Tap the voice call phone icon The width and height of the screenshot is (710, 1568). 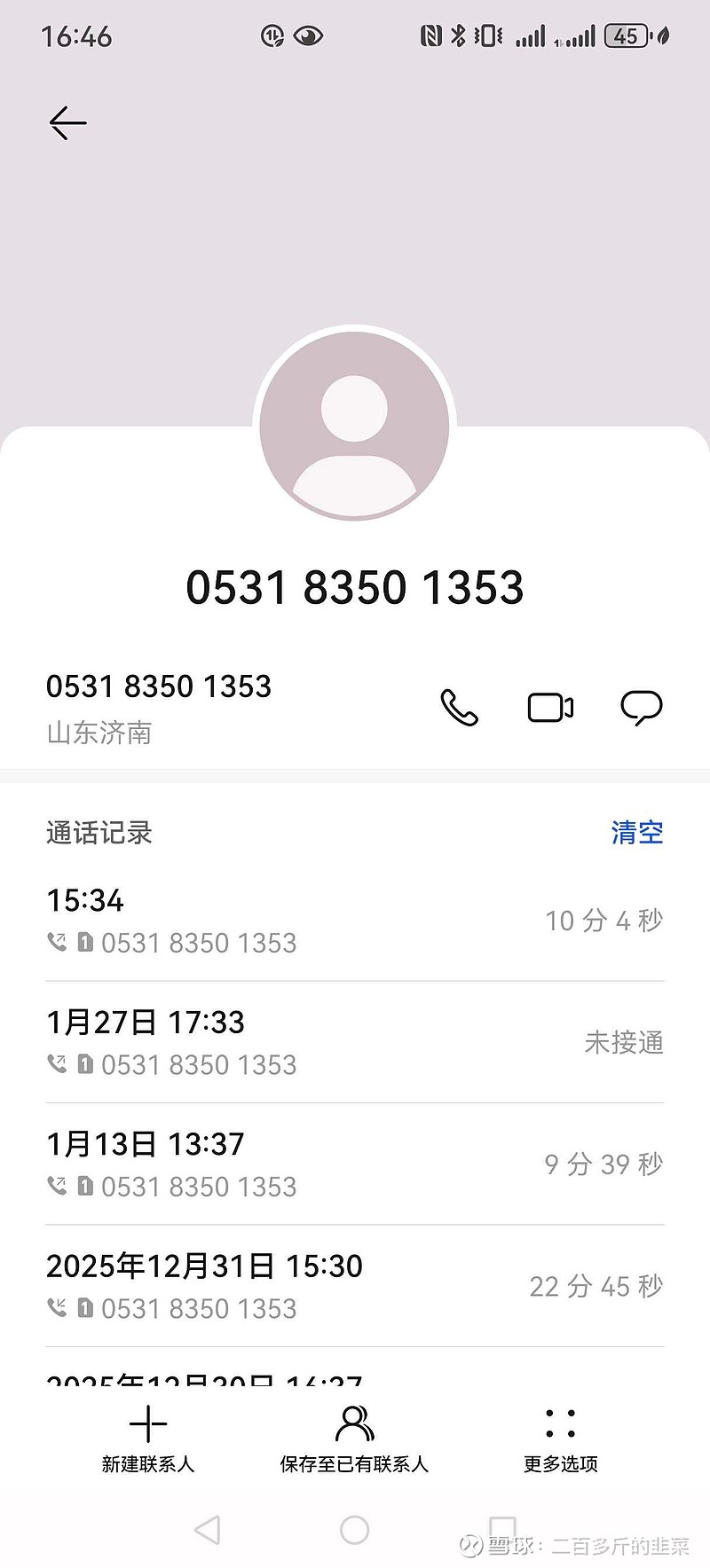(459, 707)
